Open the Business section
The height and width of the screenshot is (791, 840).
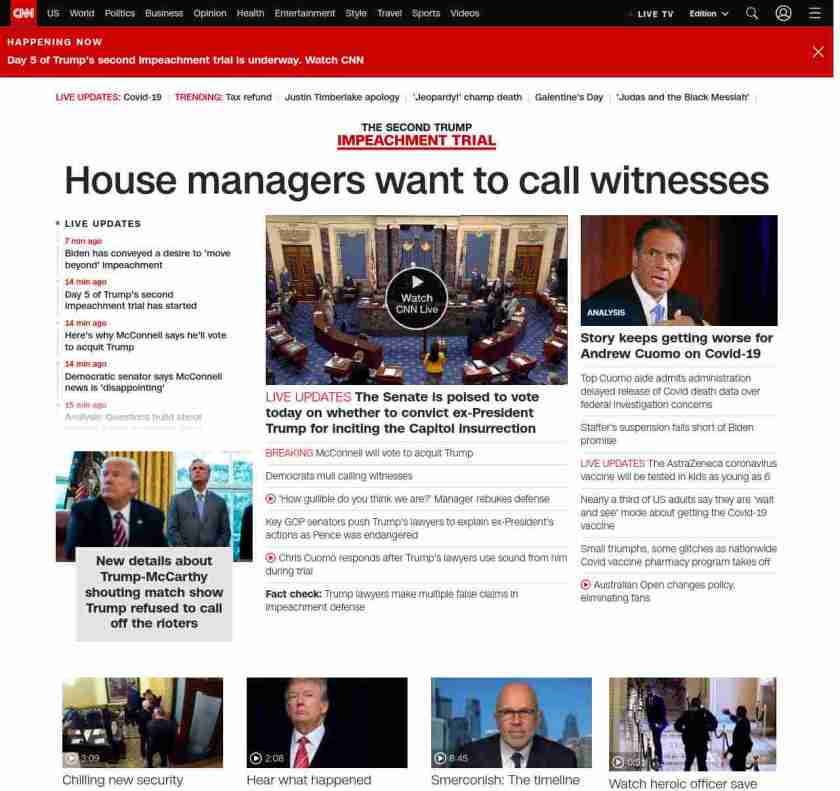pos(164,13)
